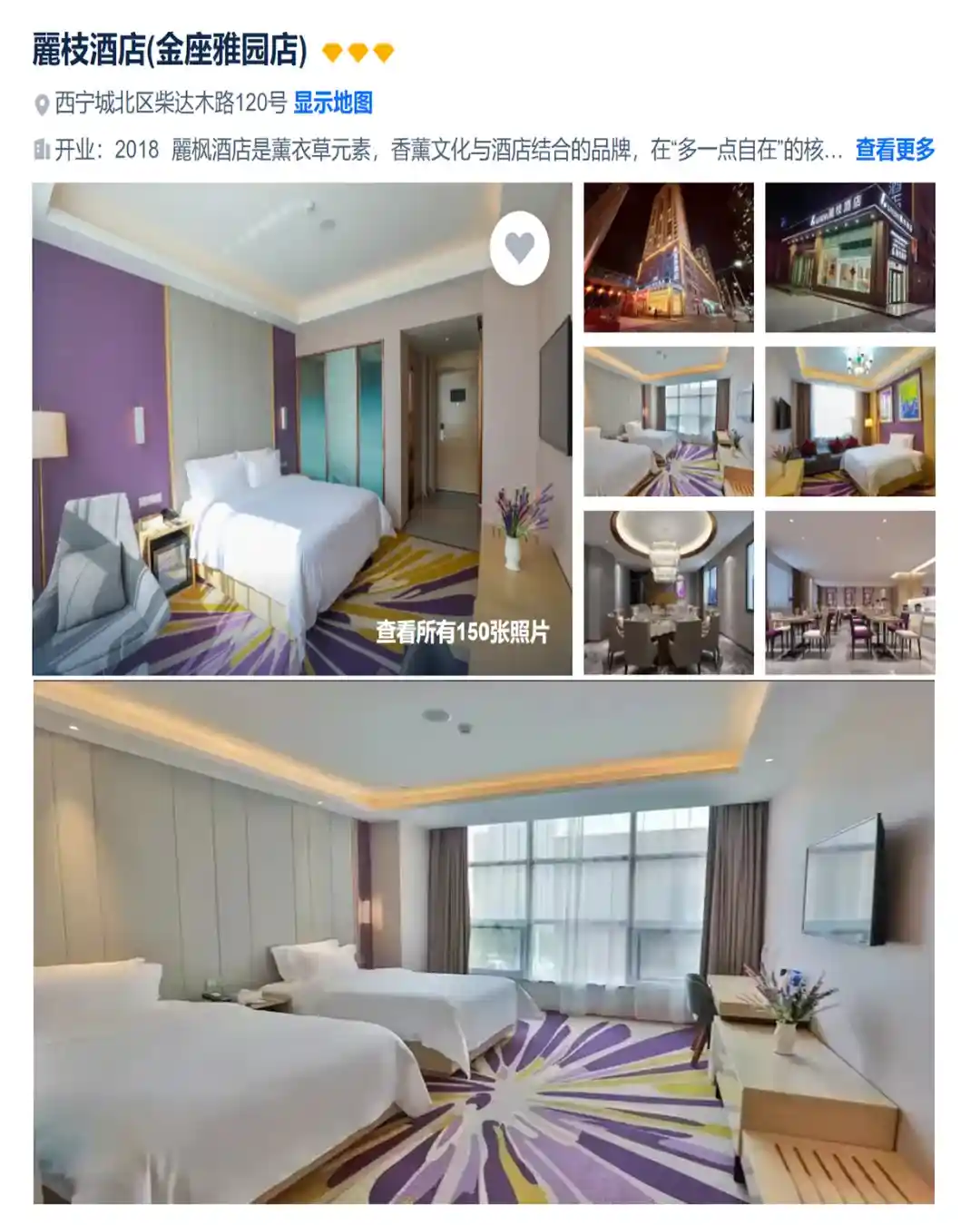Open 查看所有150张照片 photo gallery

(x=462, y=632)
